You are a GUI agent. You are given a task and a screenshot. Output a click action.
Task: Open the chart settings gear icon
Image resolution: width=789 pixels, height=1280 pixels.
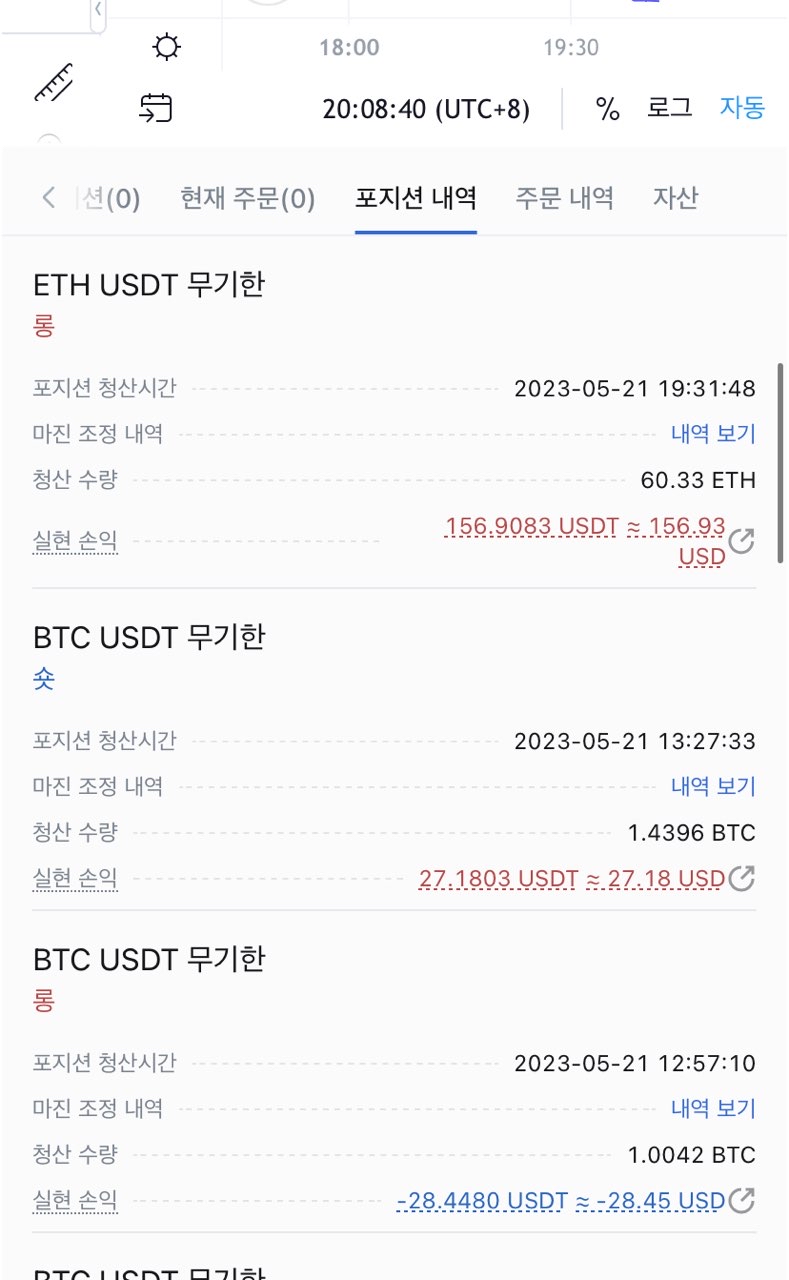click(166, 47)
